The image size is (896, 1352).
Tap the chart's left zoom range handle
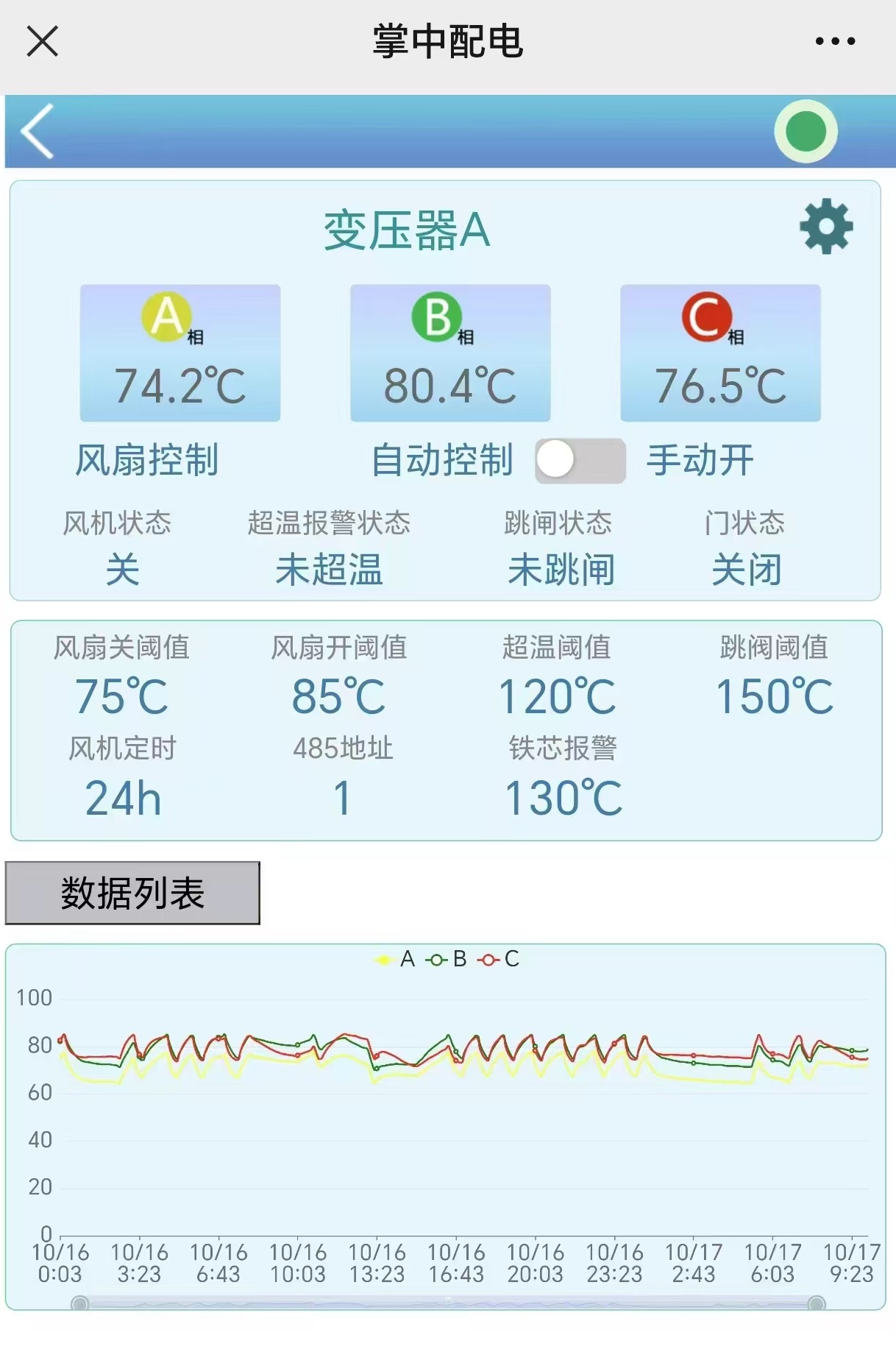tap(80, 1303)
